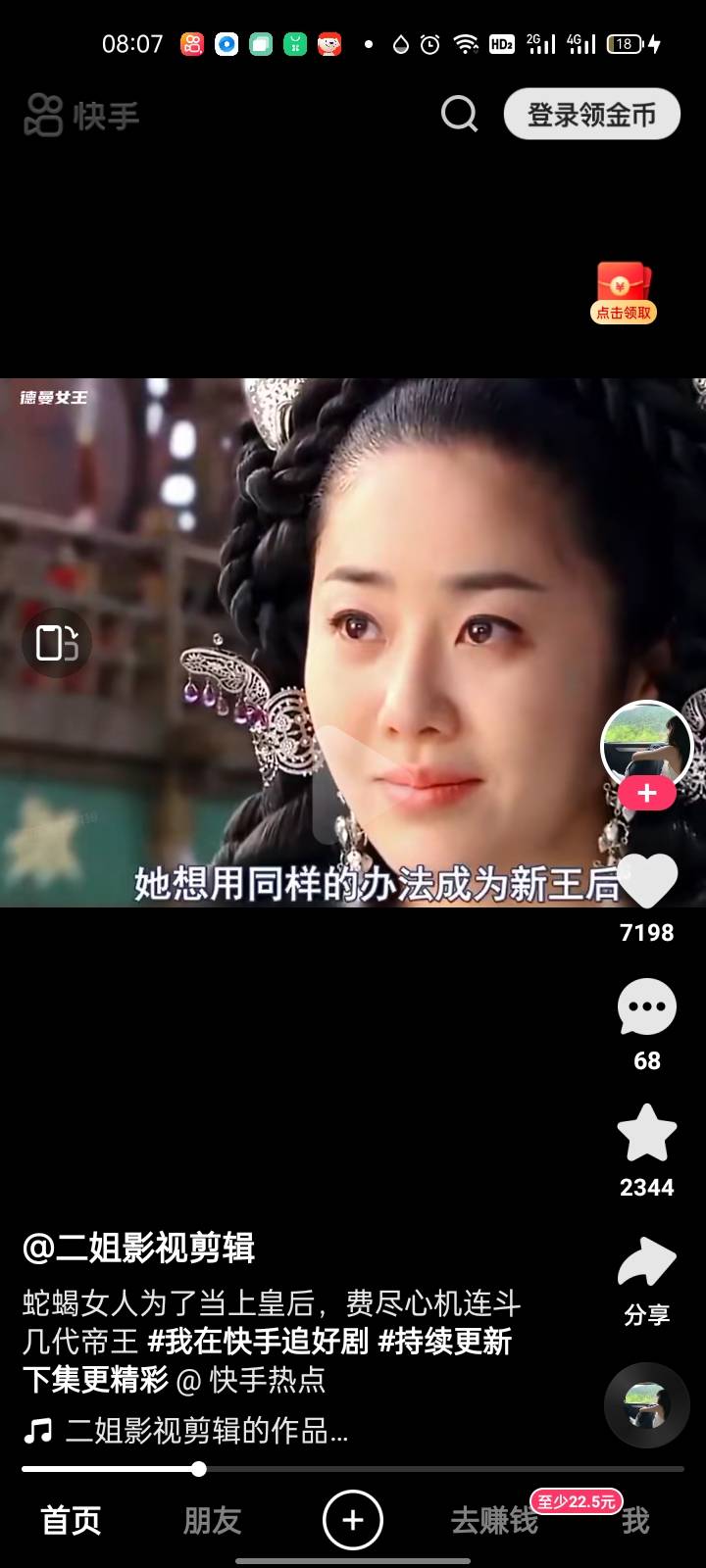Open hashtag #持续更新
The height and width of the screenshot is (1568, 706).
click(x=445, y=1342)
